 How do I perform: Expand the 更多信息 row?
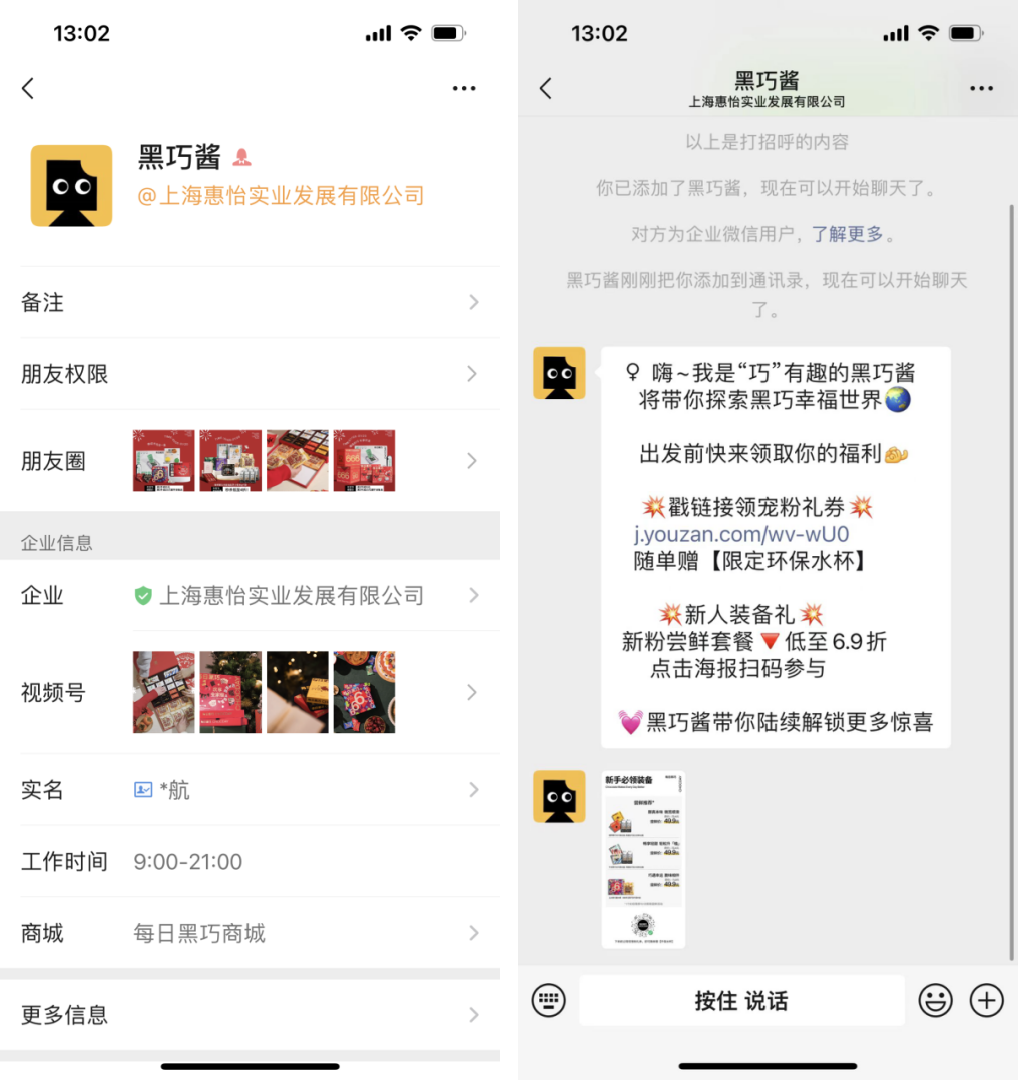pos(249,1015)
